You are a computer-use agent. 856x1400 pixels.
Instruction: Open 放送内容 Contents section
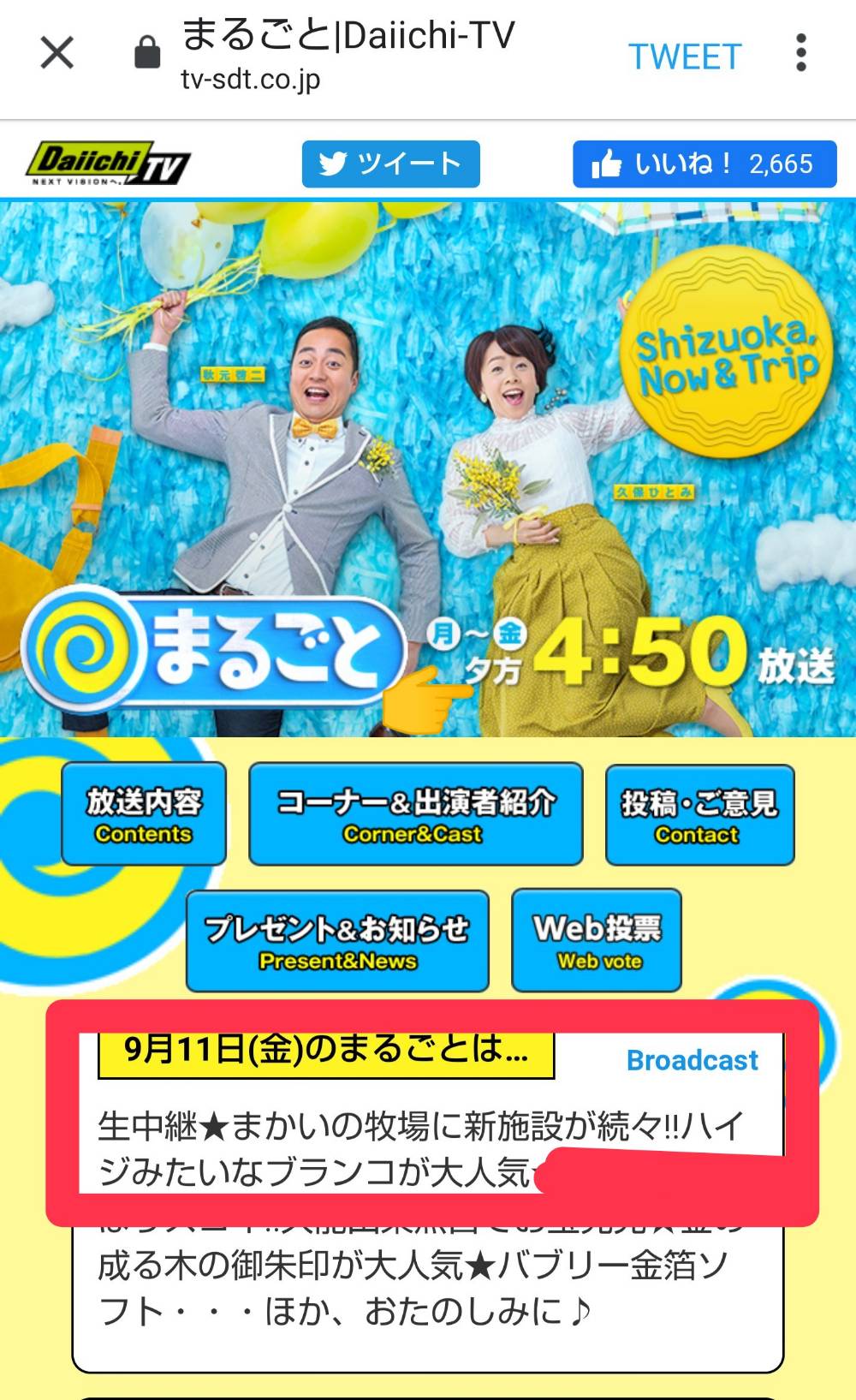pos(144,813)
